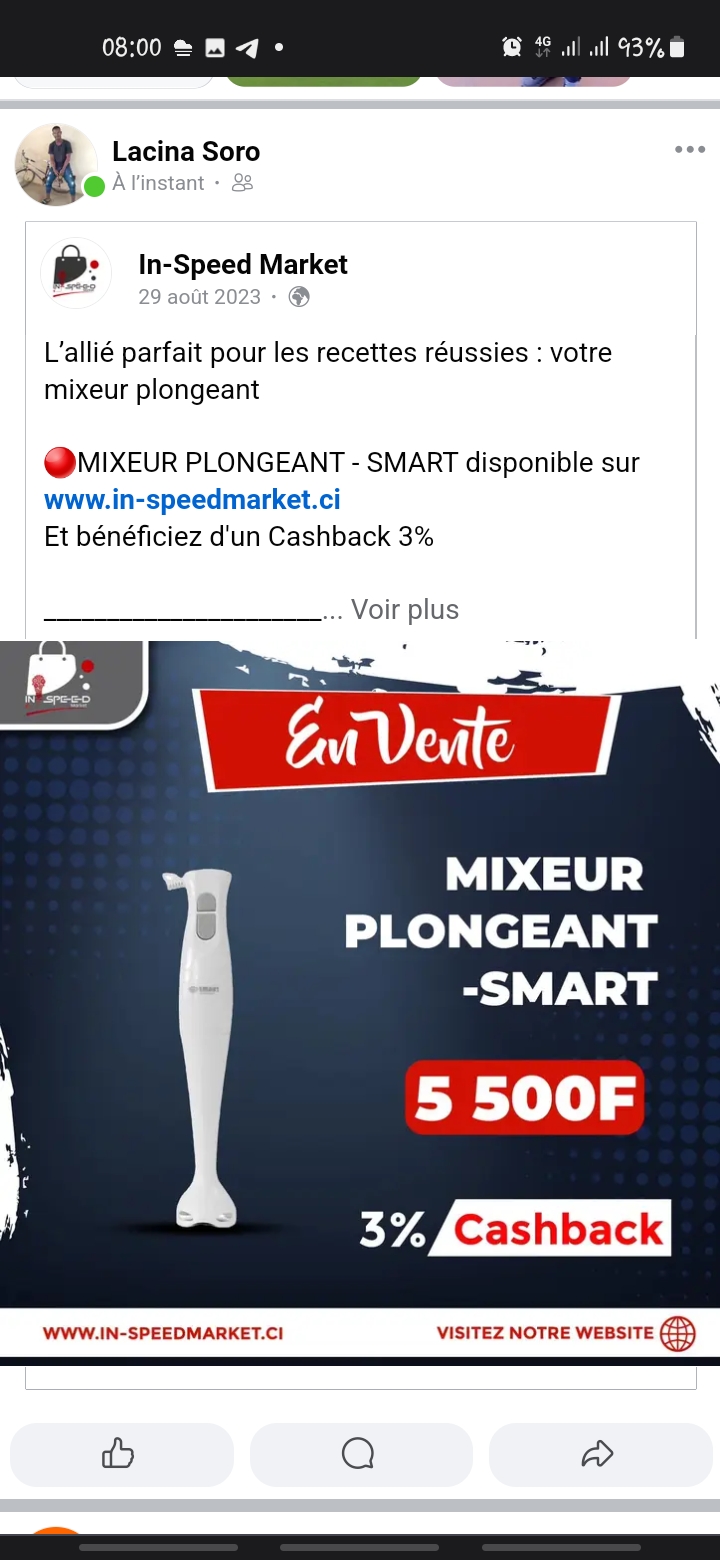Open Lacina Soro's profile picture
720x1560 pixels.
coord(56,165)
